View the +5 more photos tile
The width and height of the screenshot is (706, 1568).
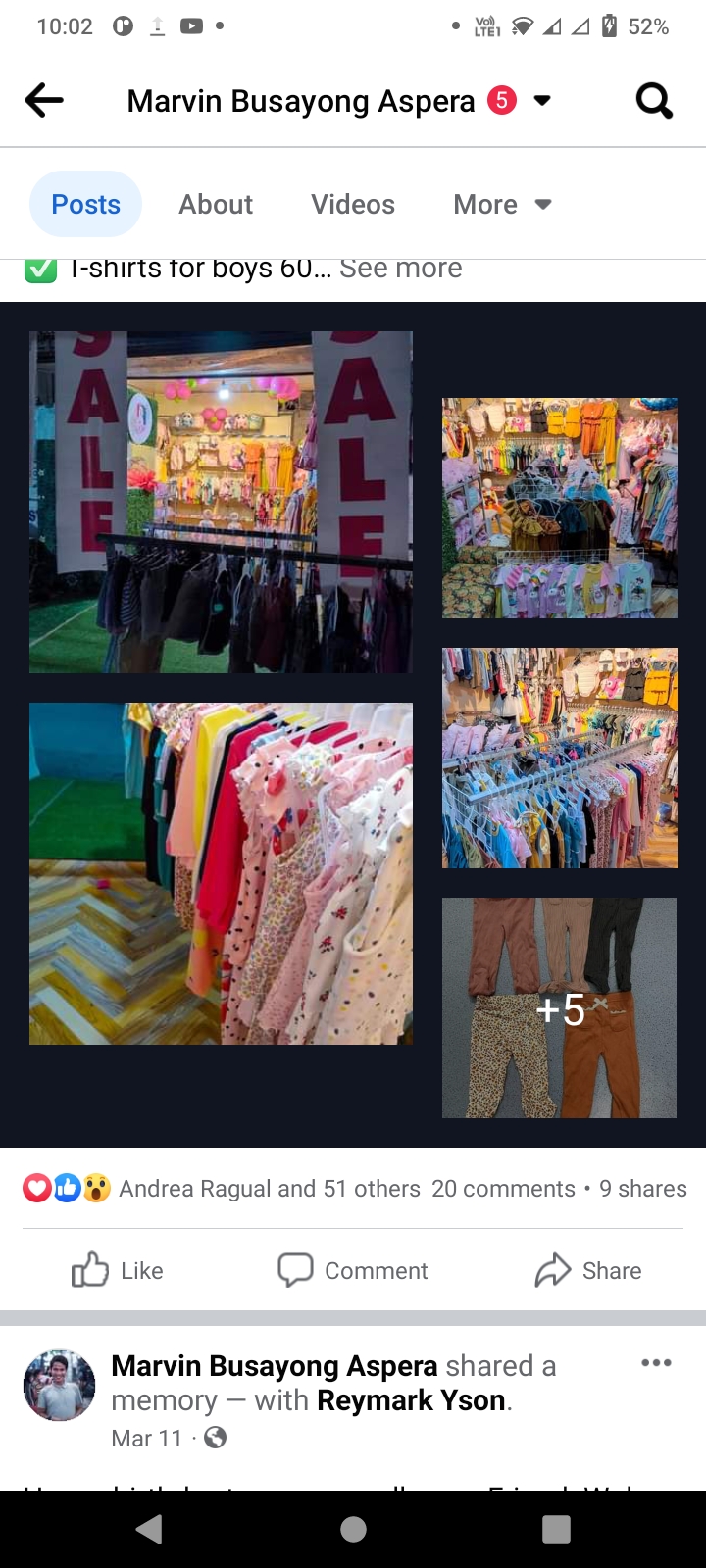point(559,1007)
